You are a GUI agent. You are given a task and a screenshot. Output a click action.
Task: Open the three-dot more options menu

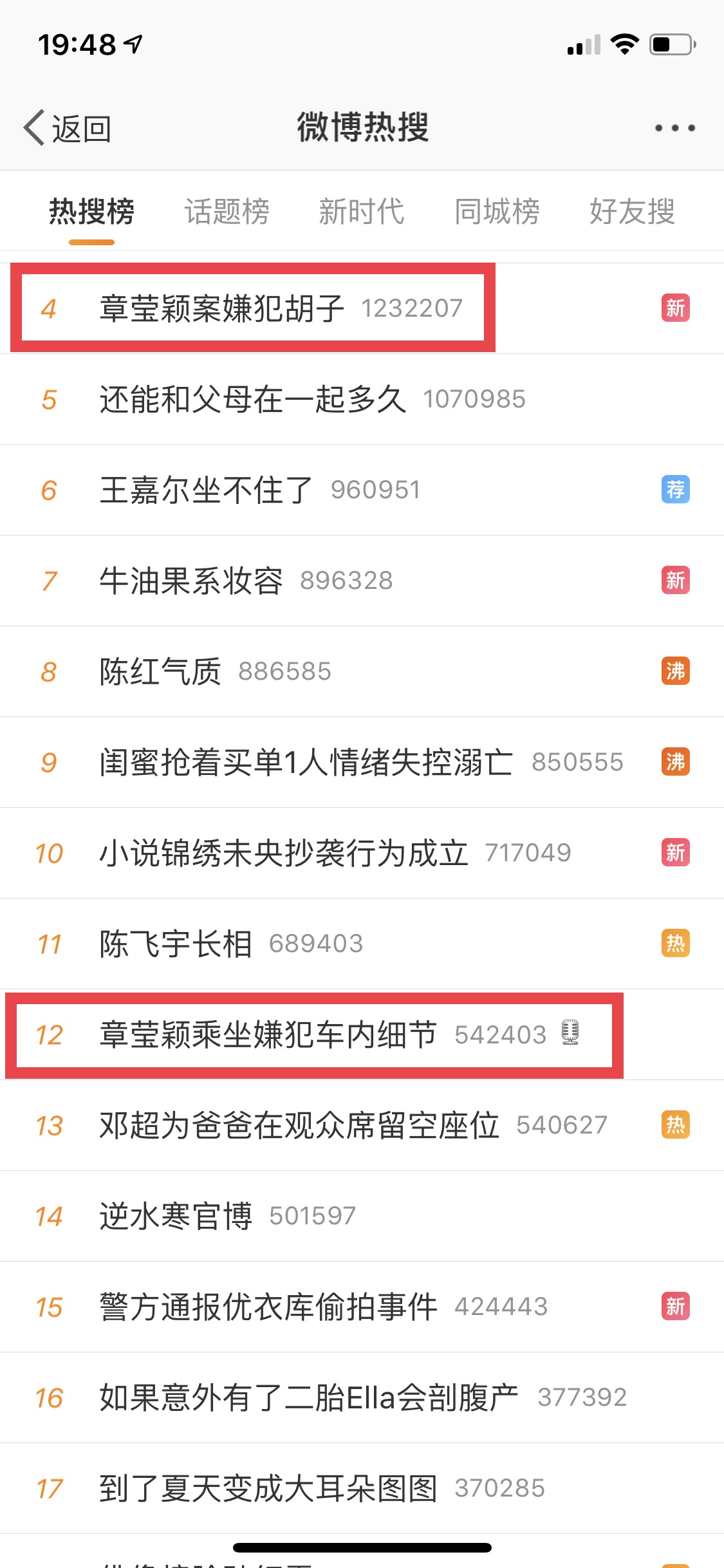[x=673, y=127]
